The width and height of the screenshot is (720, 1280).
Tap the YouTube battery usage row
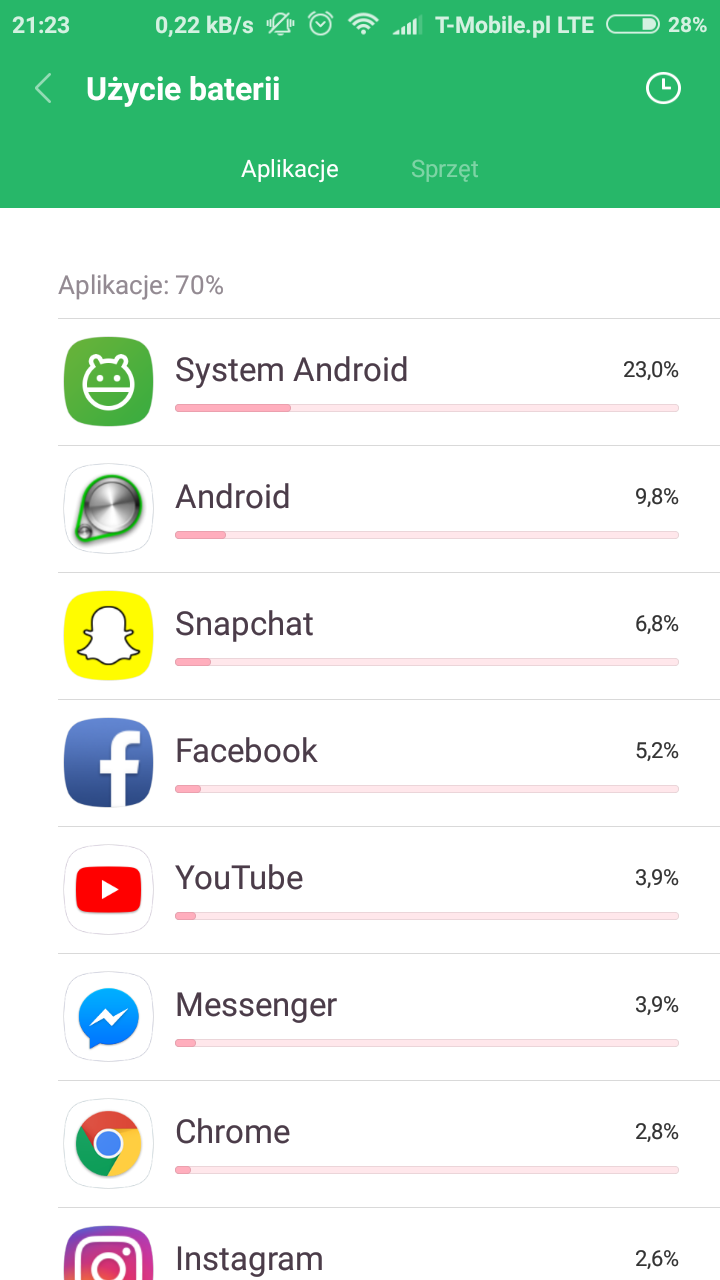pos(388,890)
